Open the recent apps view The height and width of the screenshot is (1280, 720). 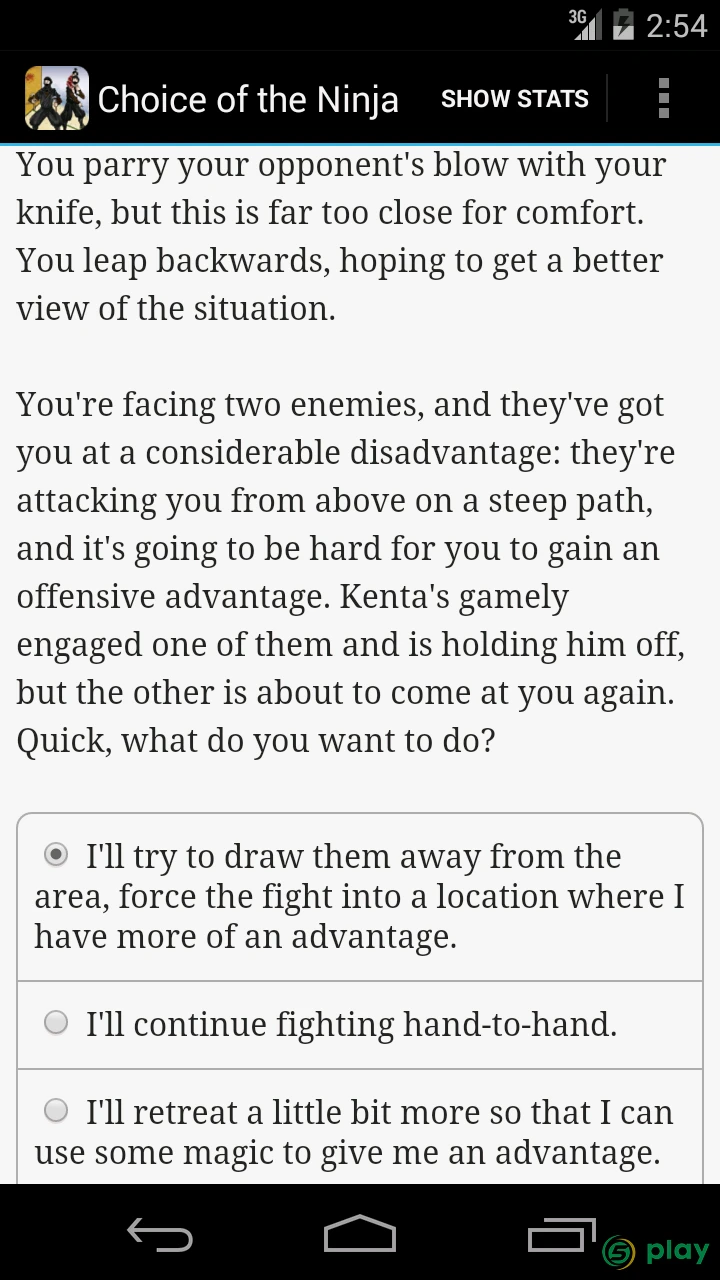[561, 1235]
